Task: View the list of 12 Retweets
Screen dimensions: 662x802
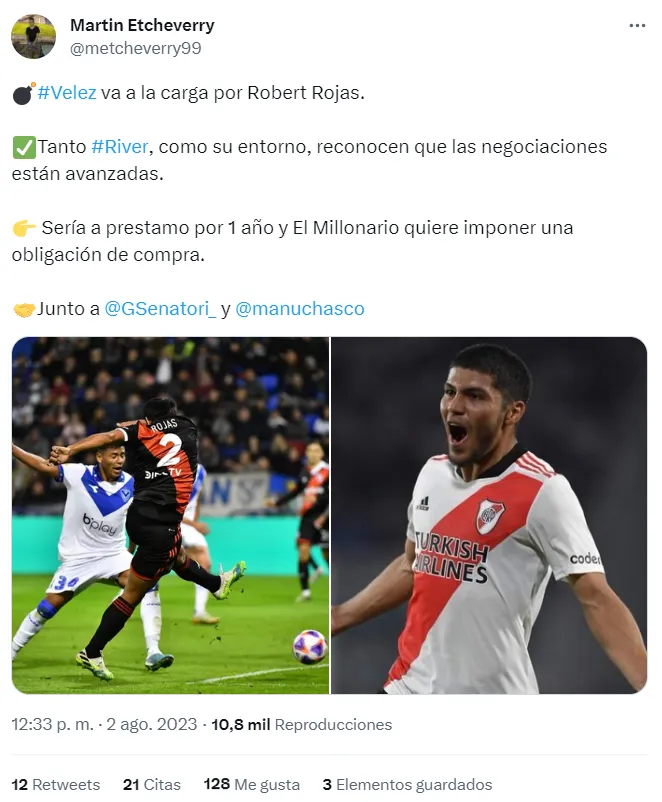Action: [x=56, y=785]
